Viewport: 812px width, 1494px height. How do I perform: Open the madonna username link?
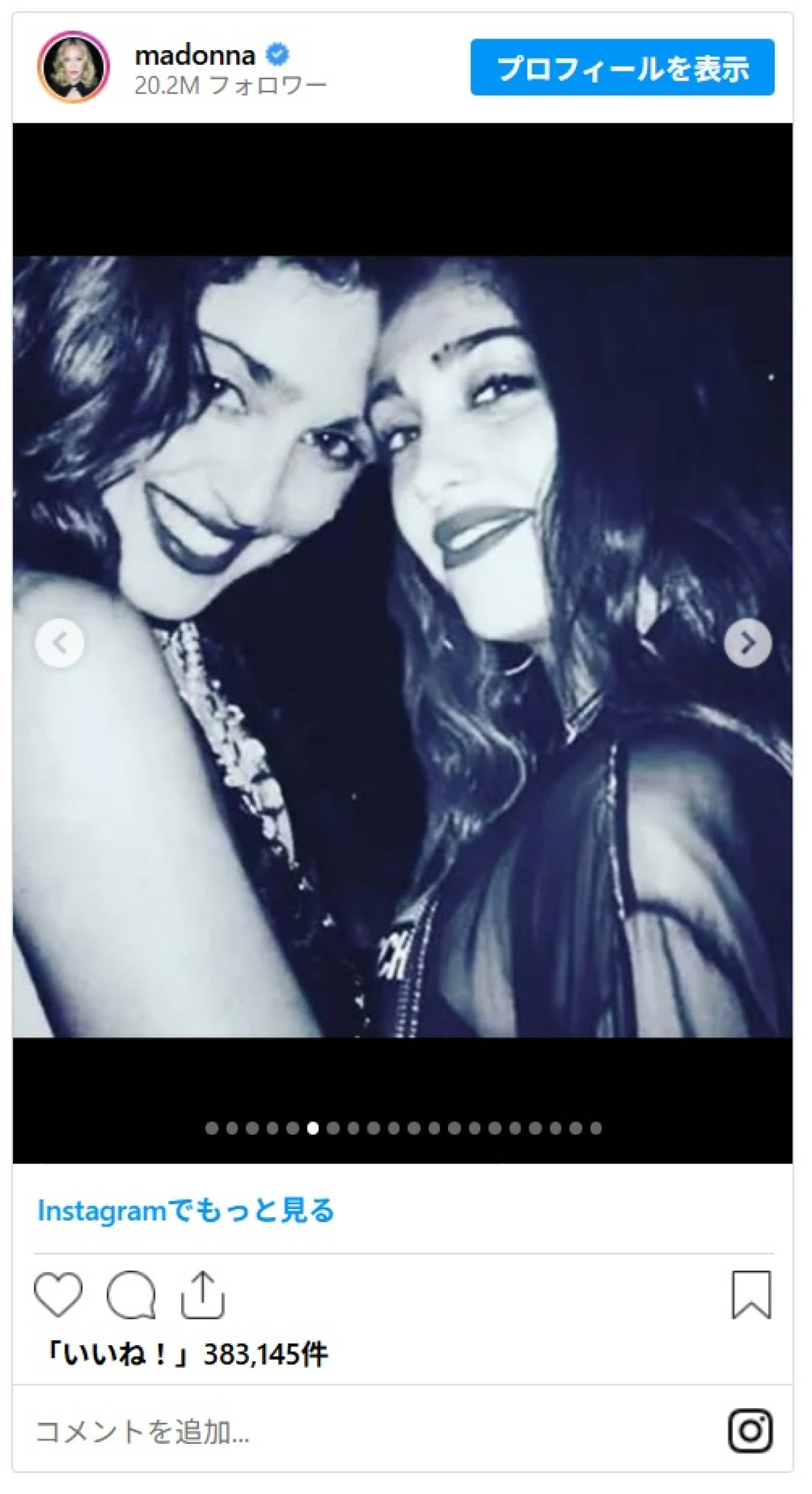(195, 55)
